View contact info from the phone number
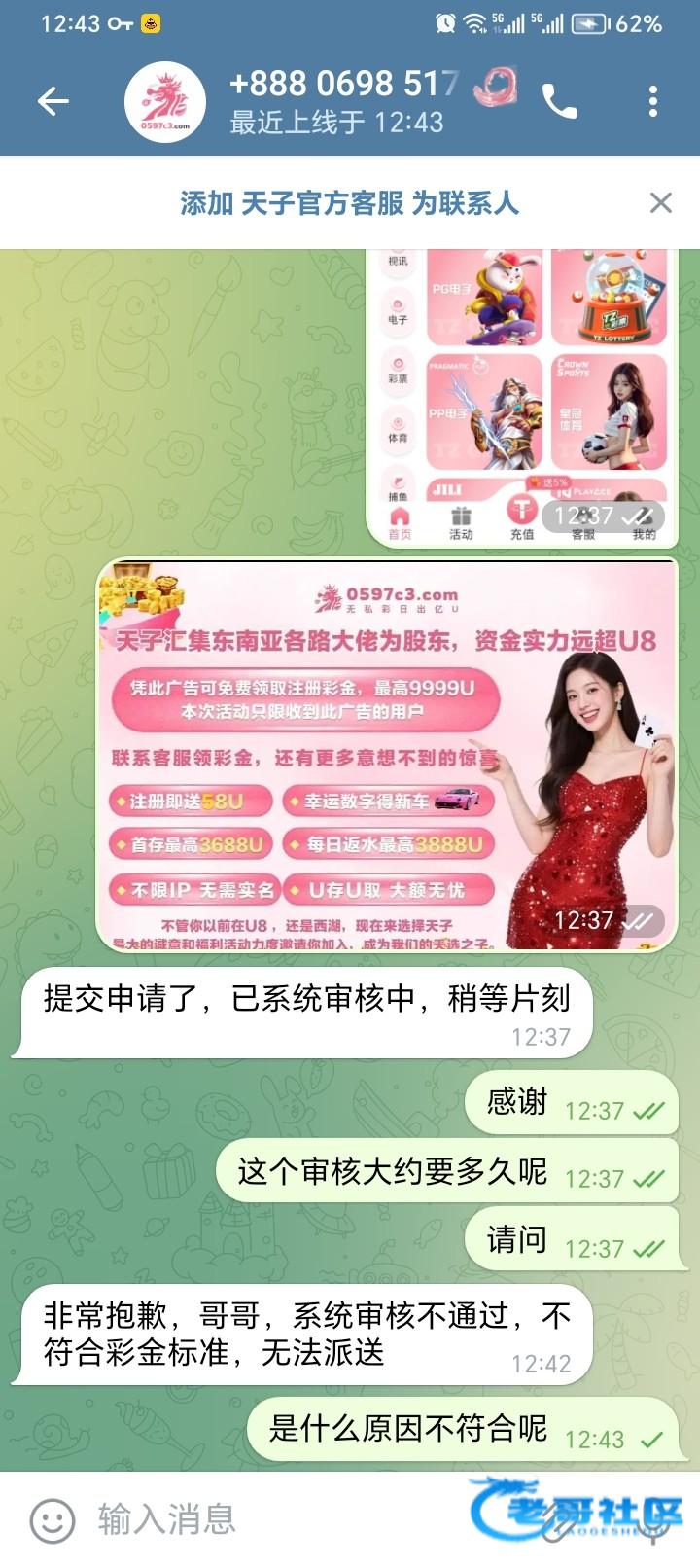 pos(344,84)
